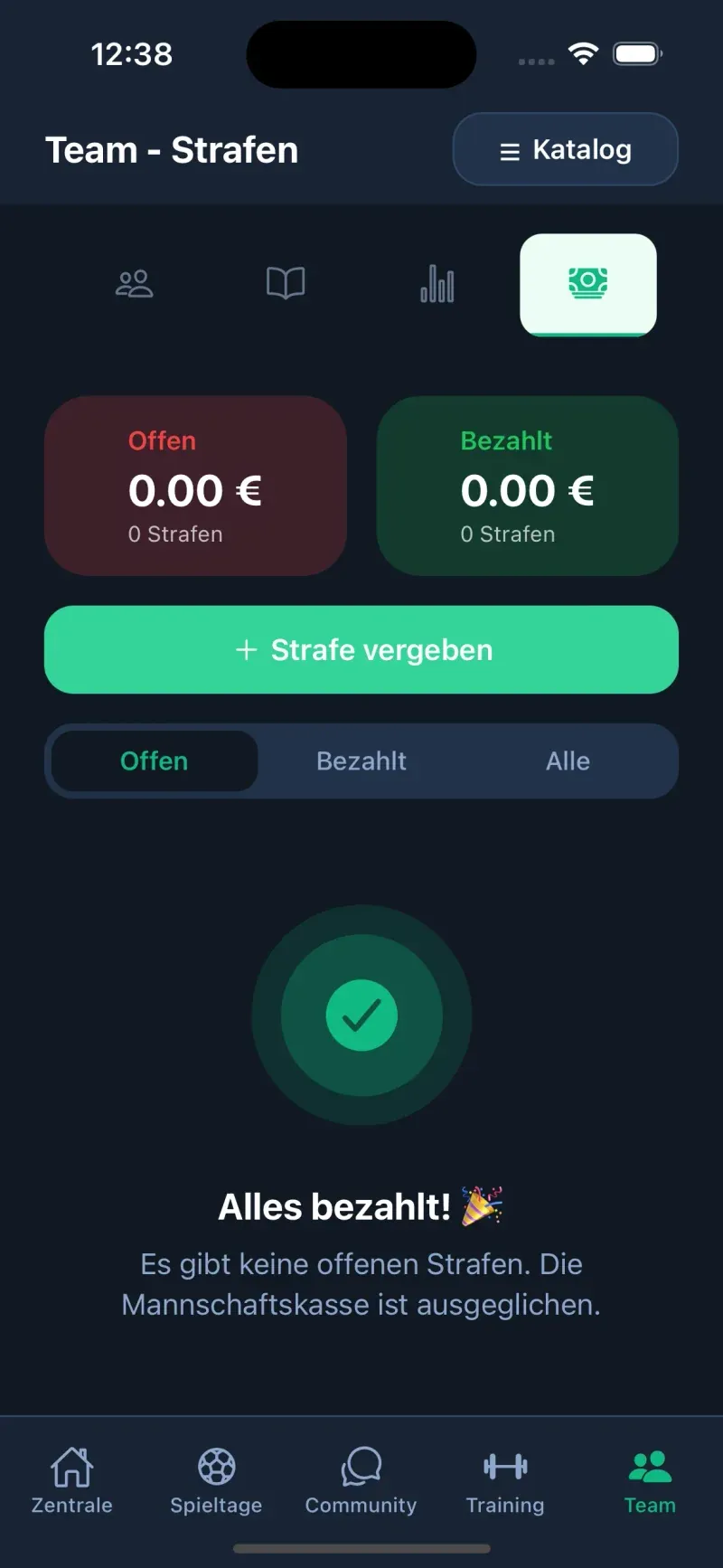Image resolution: width=723 pixels, height=1568 pixels.
Task: Select the money fines icon tab
Action: (x=588, y=284)
